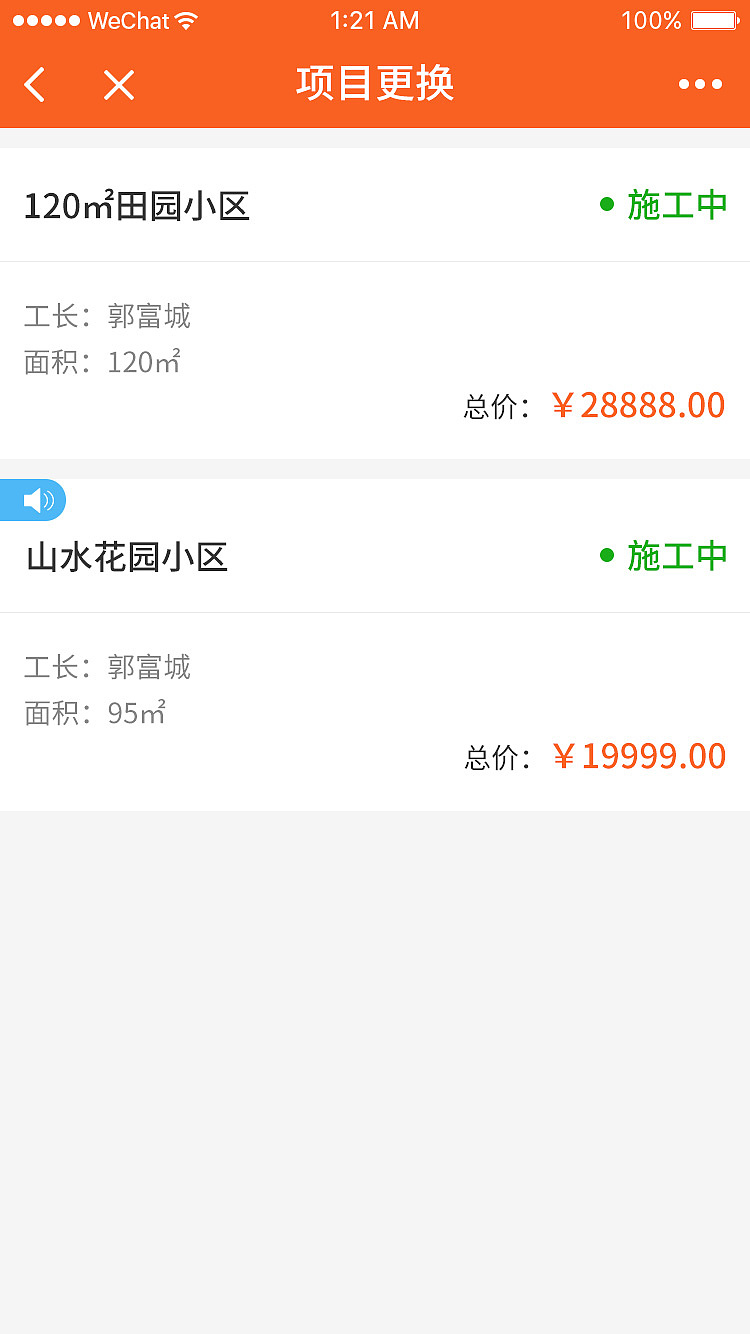Screen dimensions: 750x1334
Task: Tap the WeChat label in status bar
Action: 131,19
